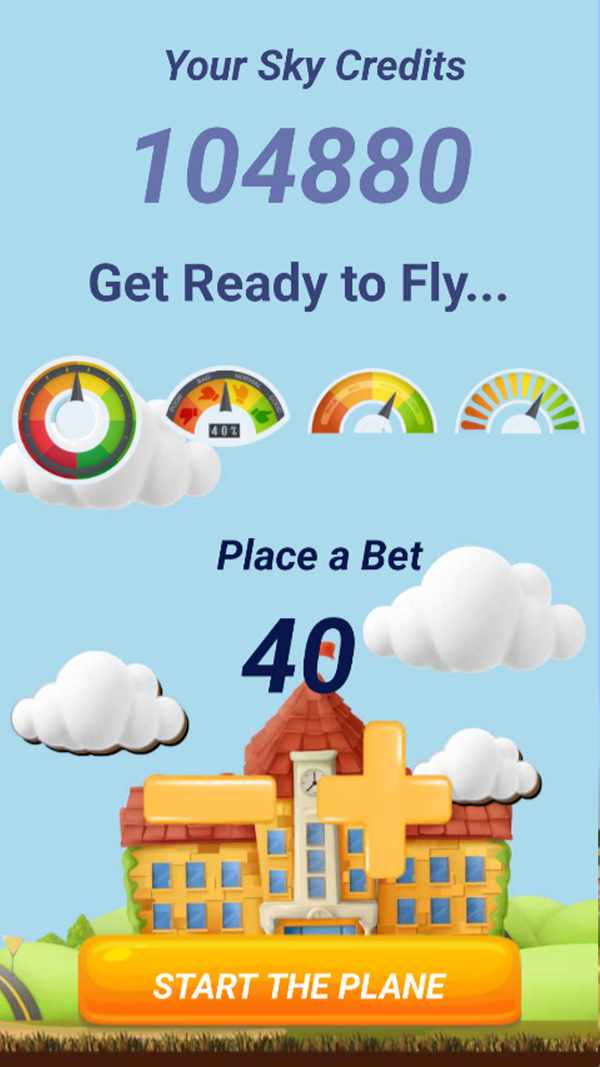Tap START THE PLANE button
The image size is (600, 1067).
coord(299,984)
